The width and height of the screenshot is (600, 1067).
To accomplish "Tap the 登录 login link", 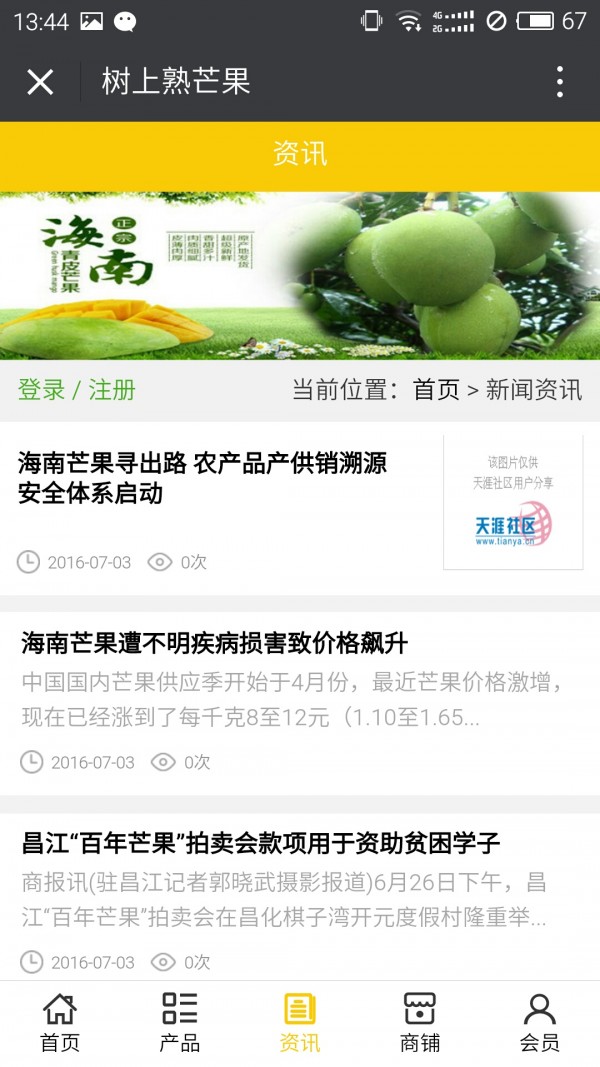I will tap(41, 390).
